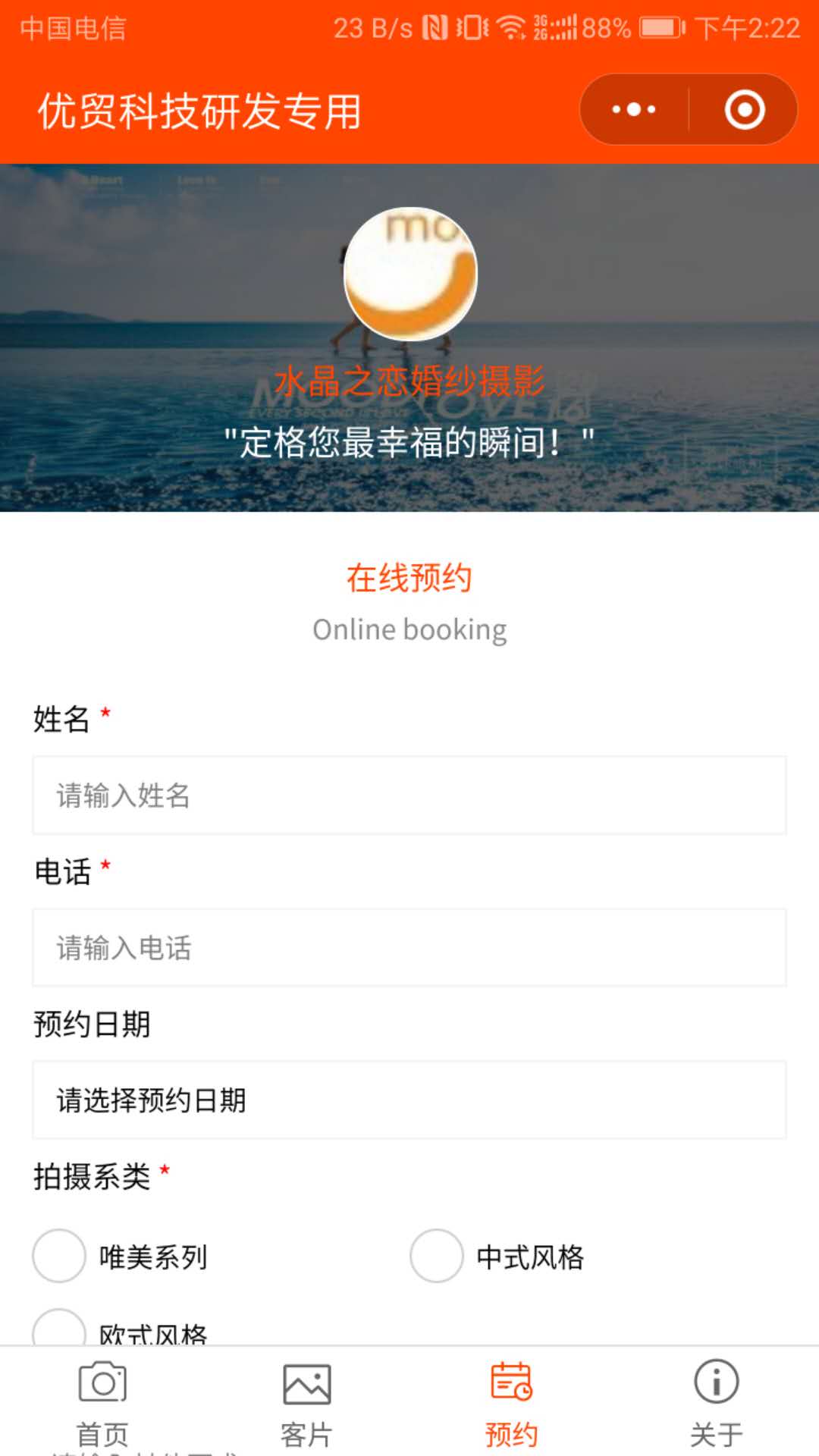
Task: Go to the 首页 home tab
Action: tap(102, 1401)
